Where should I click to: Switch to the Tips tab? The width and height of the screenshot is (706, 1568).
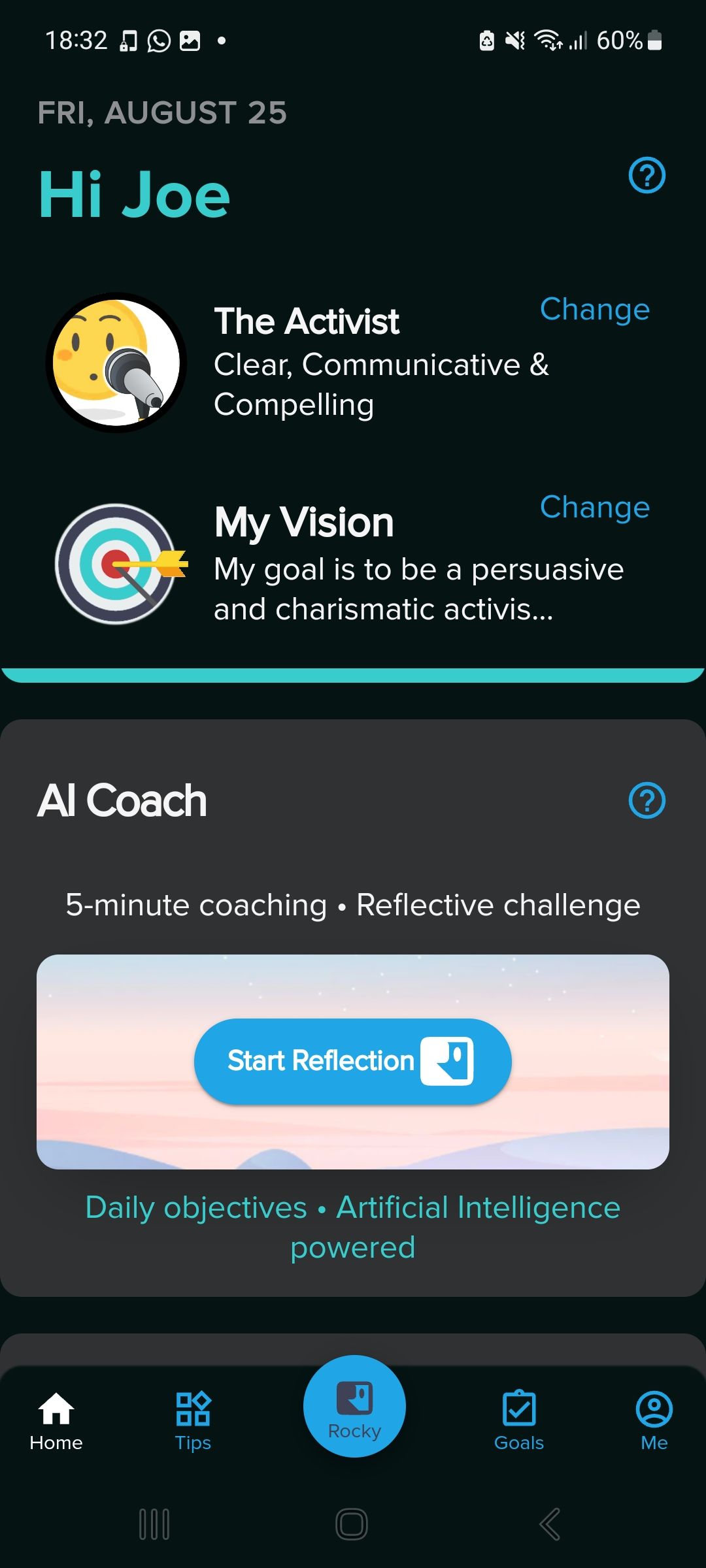(193, 1421)
